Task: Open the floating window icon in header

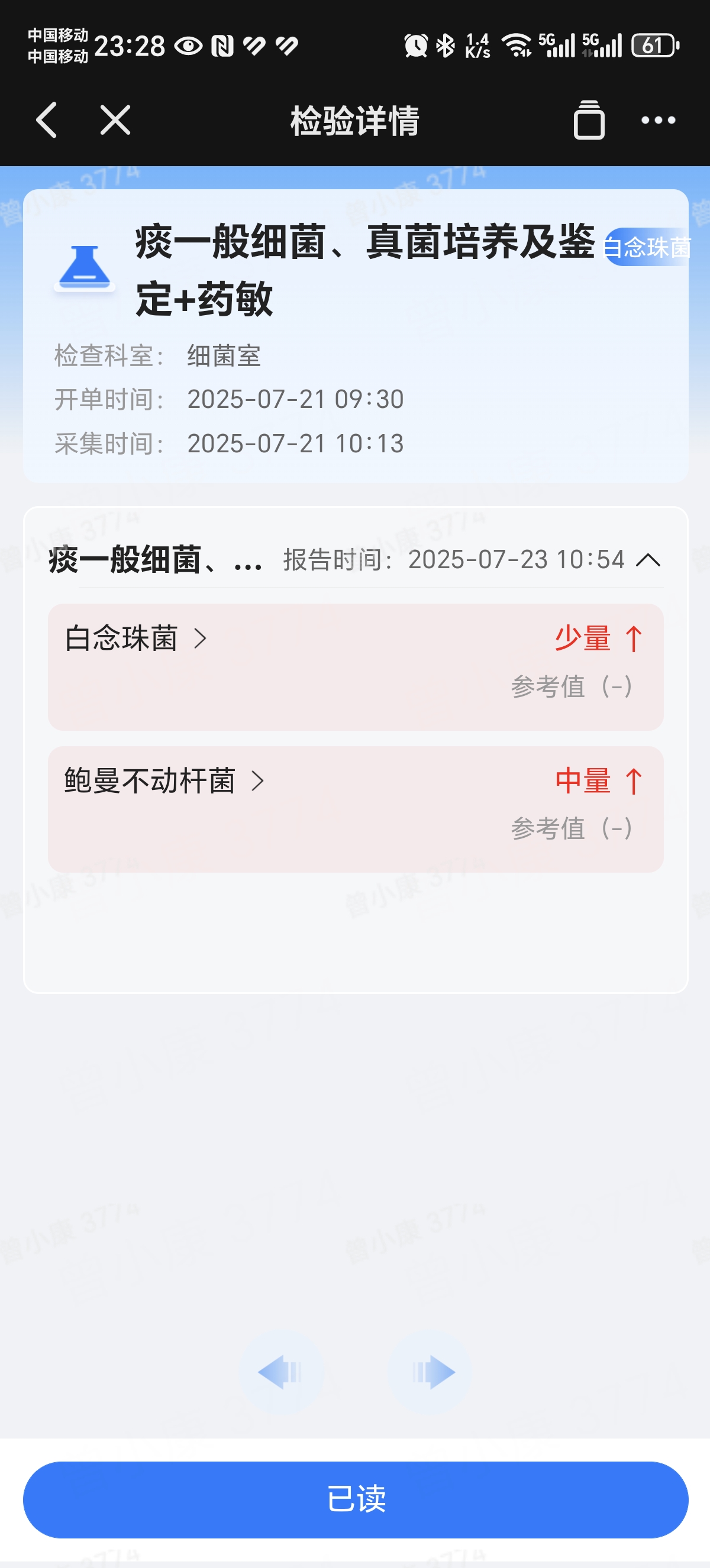Action: (589, 120)
